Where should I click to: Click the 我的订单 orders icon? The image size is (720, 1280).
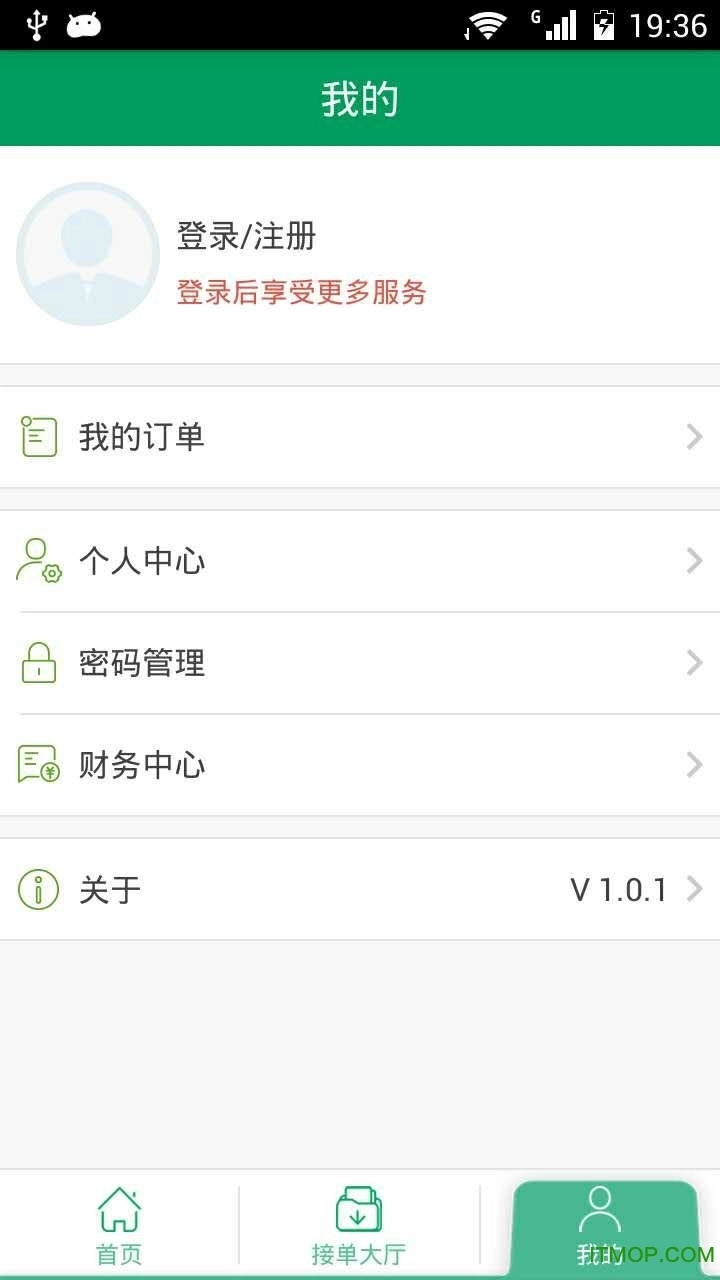(38, 436)
